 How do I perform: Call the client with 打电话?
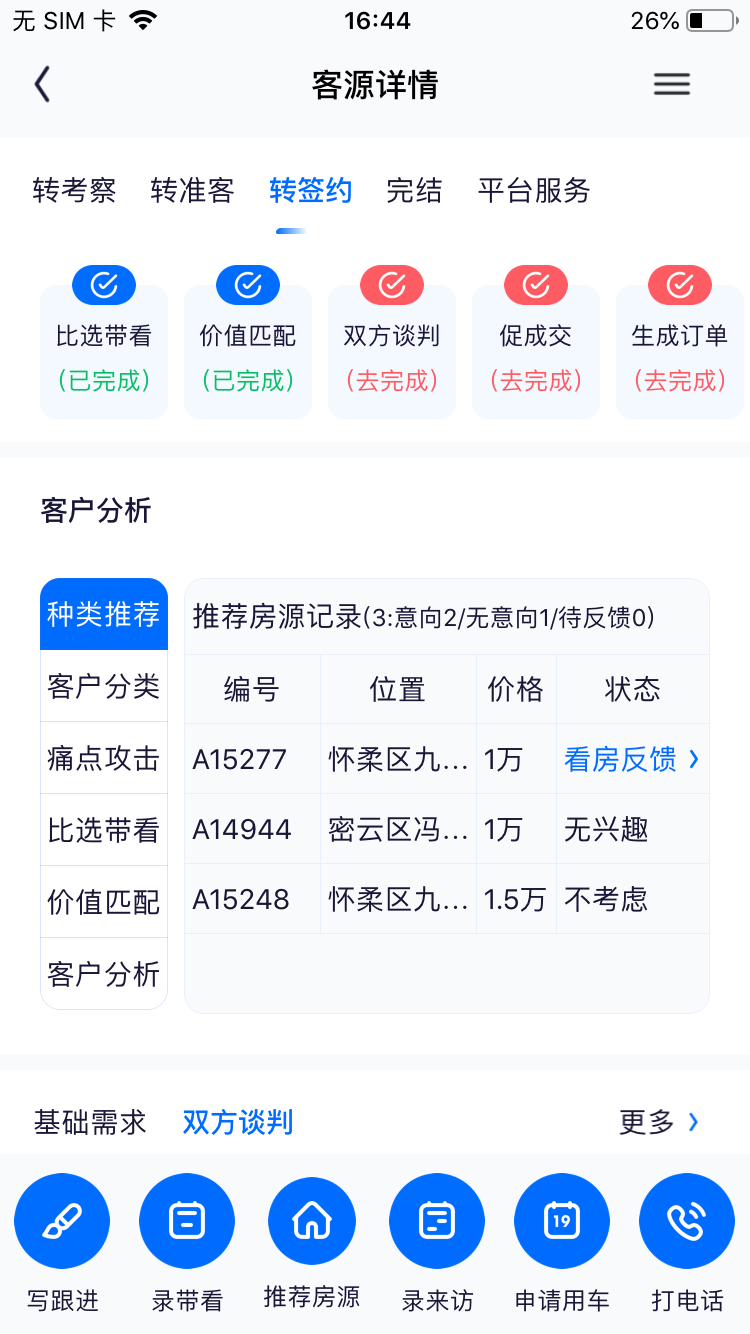tap(687, 1243)
